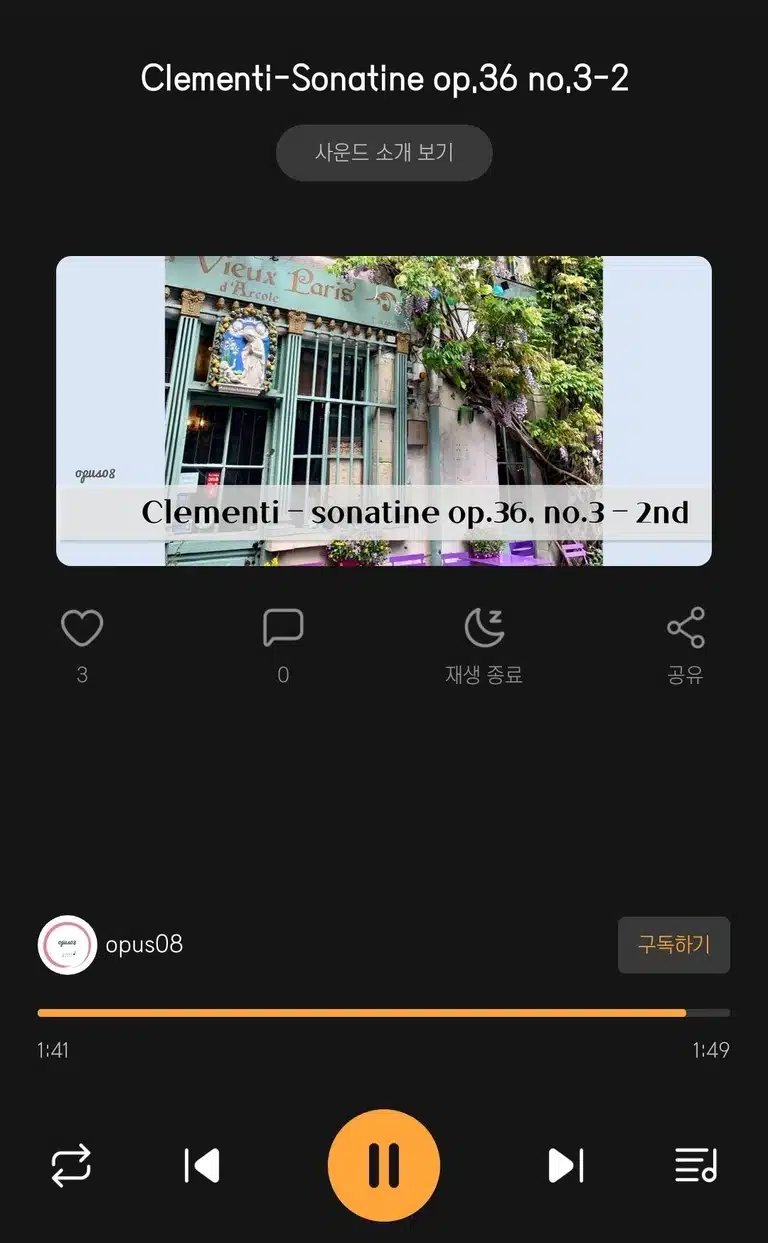Toggle repeat mode
768x1243 pixels.
72,1166
